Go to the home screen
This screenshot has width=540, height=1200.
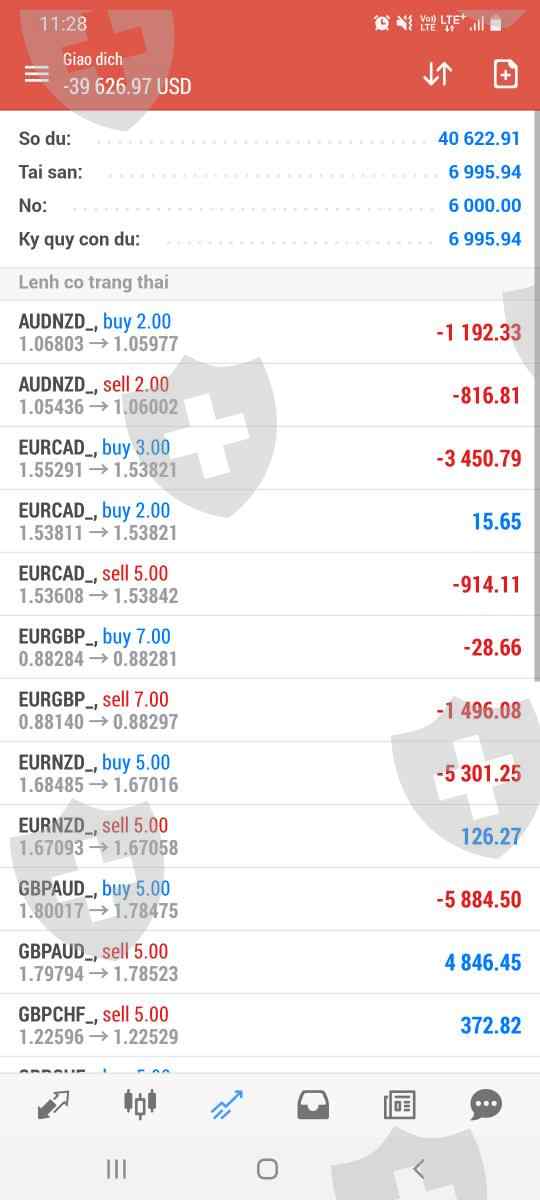tap(267, 1168)
